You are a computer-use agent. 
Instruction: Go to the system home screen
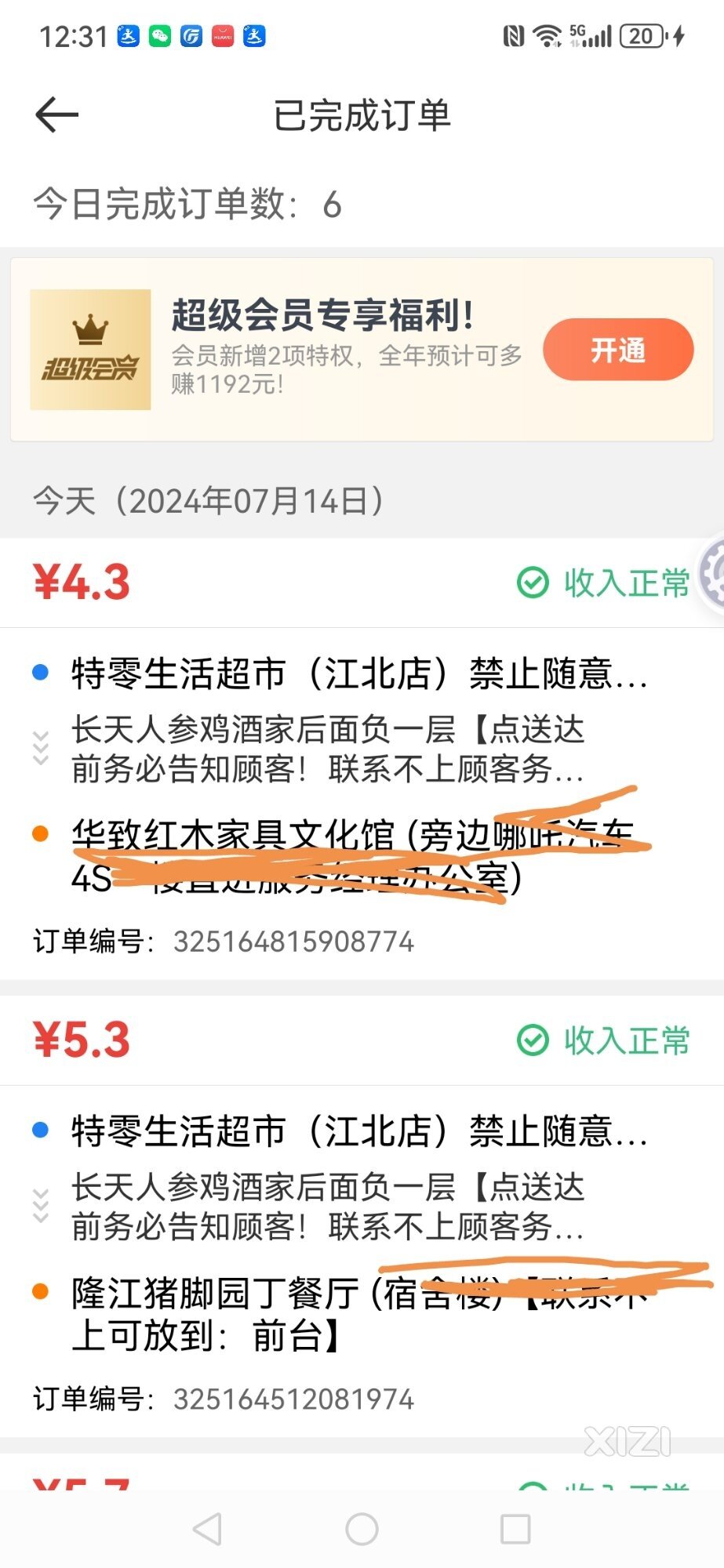(x=362, y=1528)
